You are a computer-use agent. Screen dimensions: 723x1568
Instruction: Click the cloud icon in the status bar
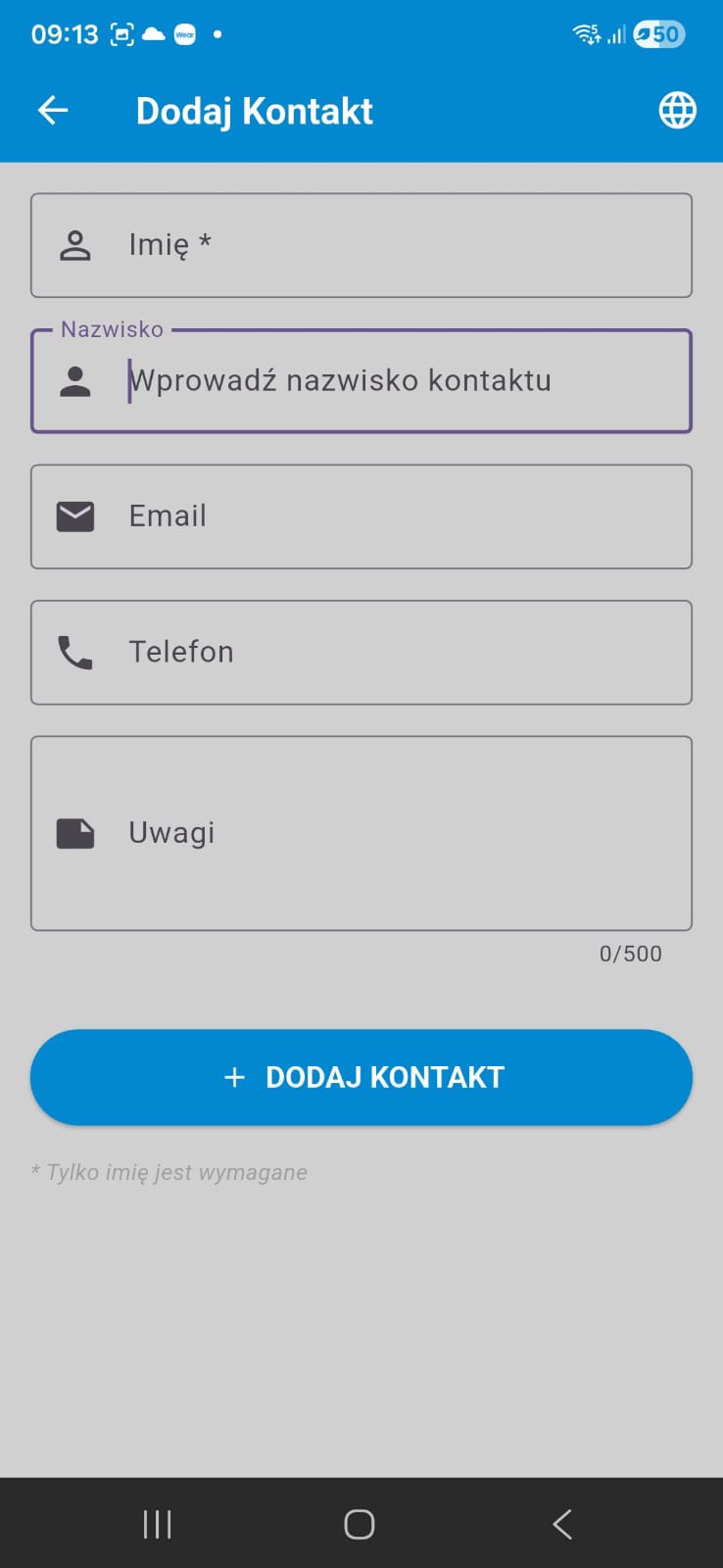coord(154,33)
